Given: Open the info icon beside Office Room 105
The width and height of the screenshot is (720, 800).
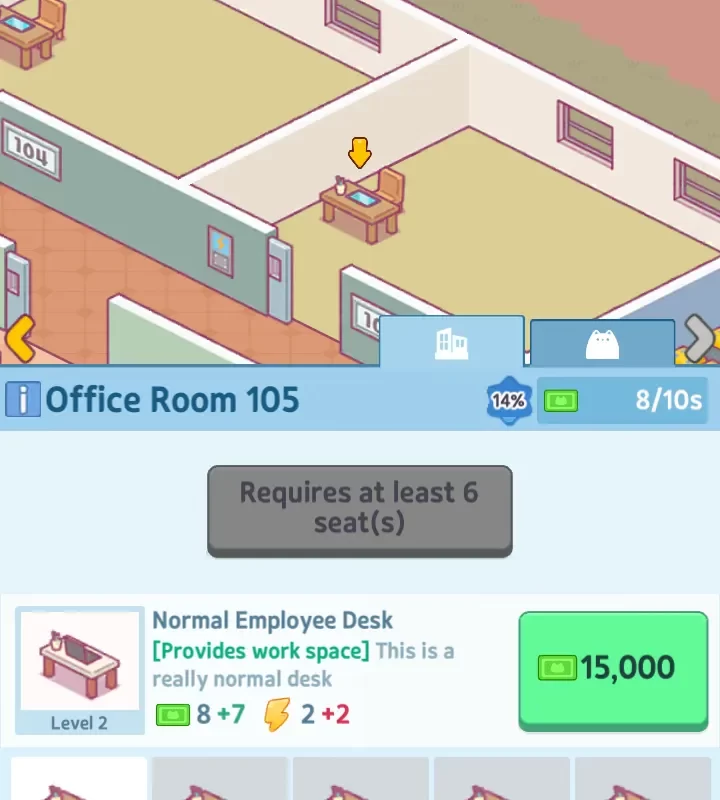Looking at the screenshot, I should (x=22, y=400).
